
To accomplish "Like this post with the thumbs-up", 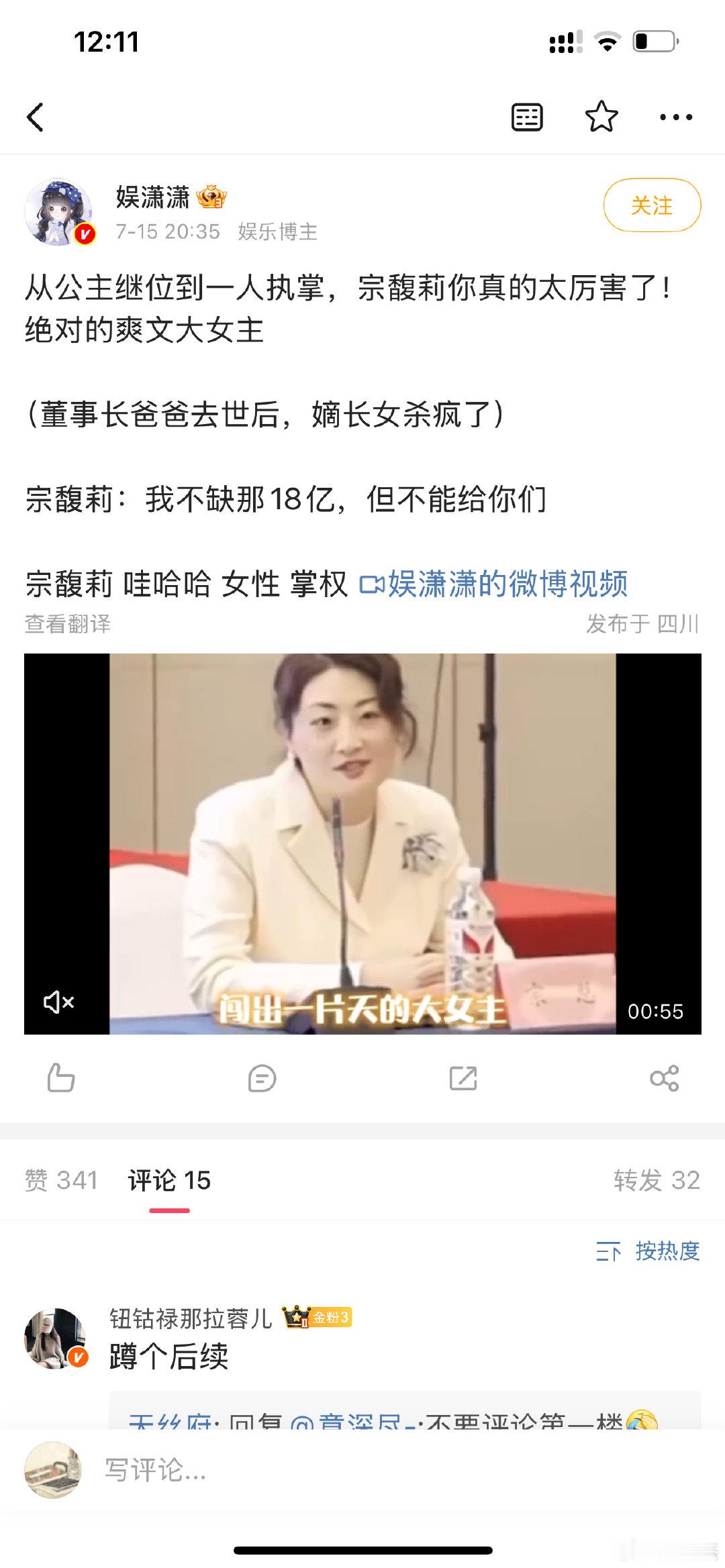I will (61, 1079).
